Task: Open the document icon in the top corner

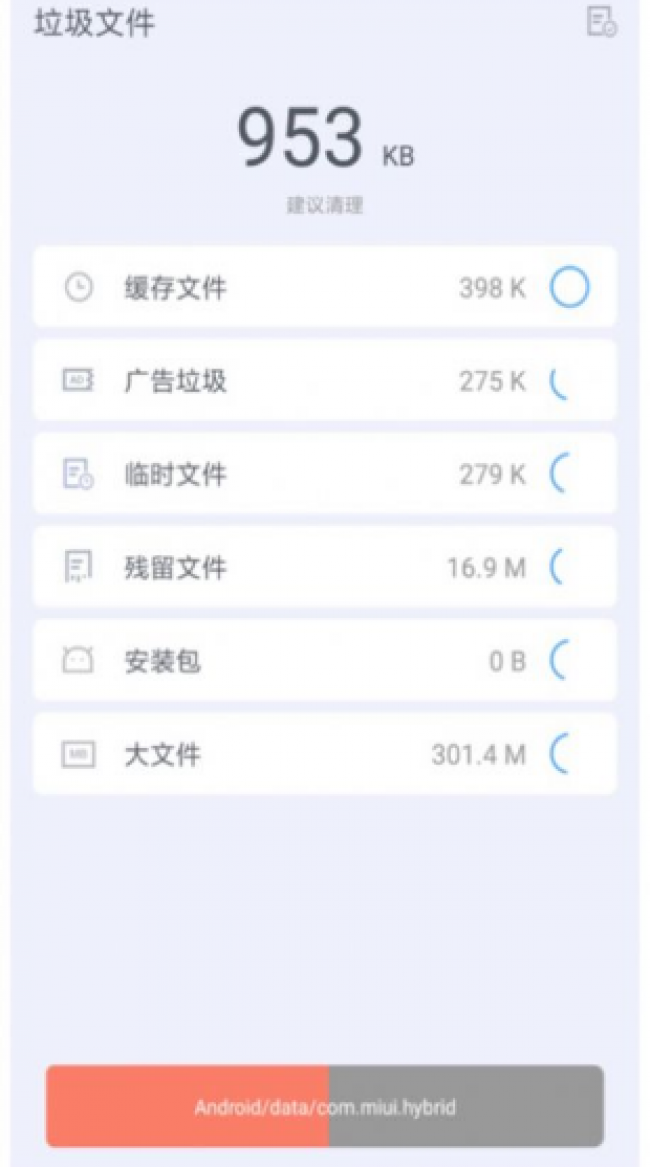Action: (x=602, y=22)
